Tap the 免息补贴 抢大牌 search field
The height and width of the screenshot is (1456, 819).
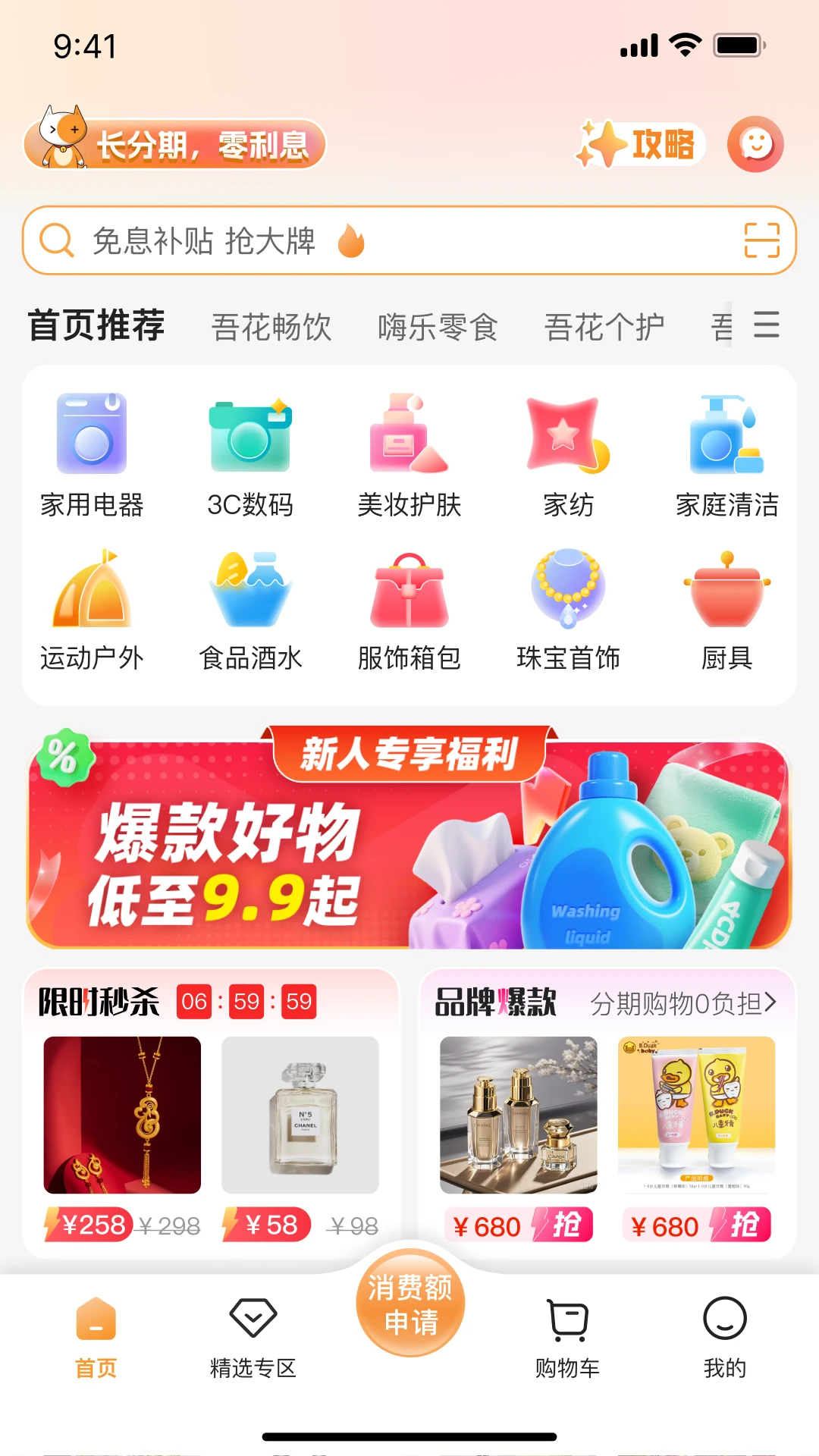pos(379,240)
